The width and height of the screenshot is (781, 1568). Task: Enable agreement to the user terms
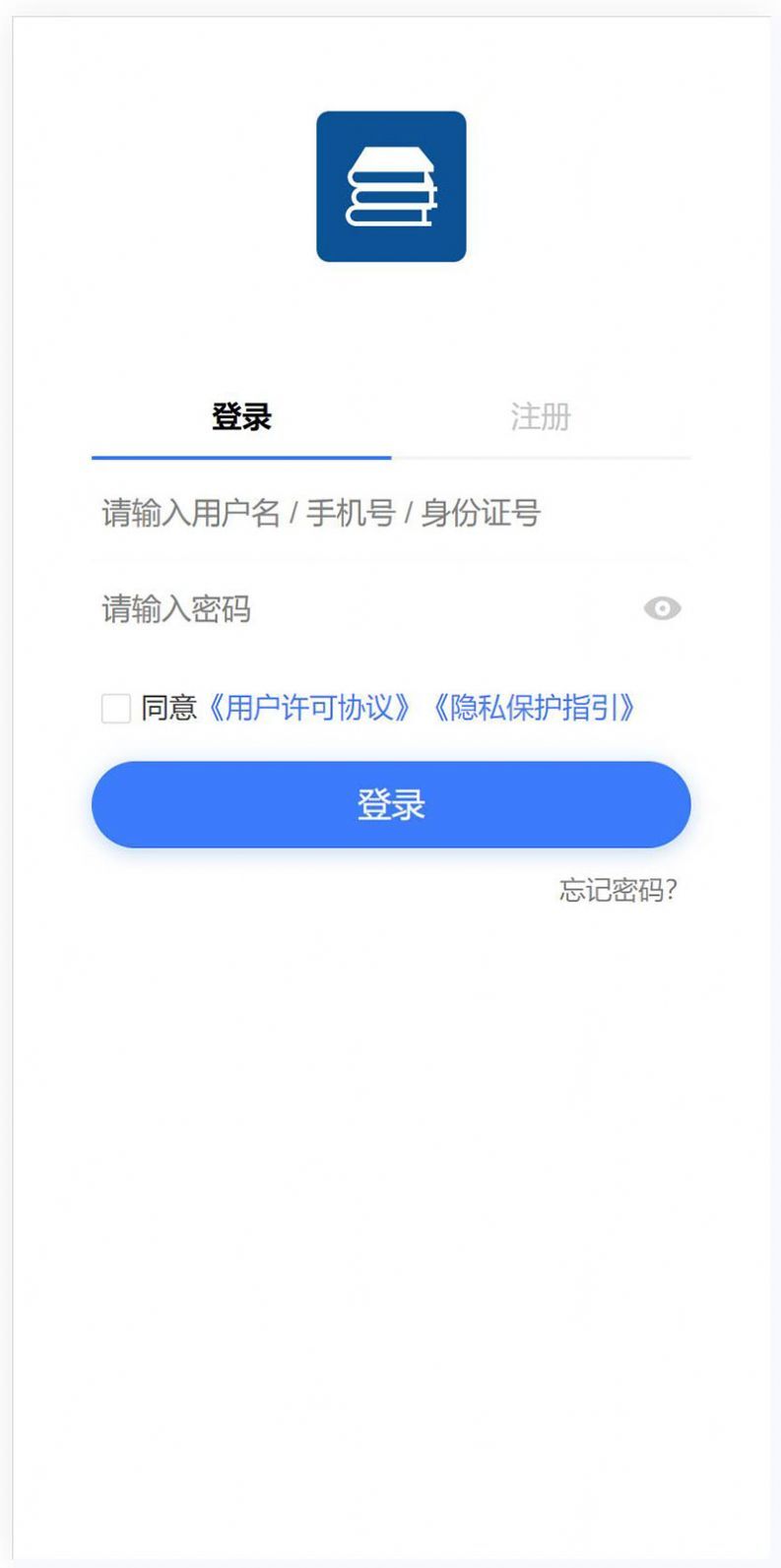click(x=114, y=708)
